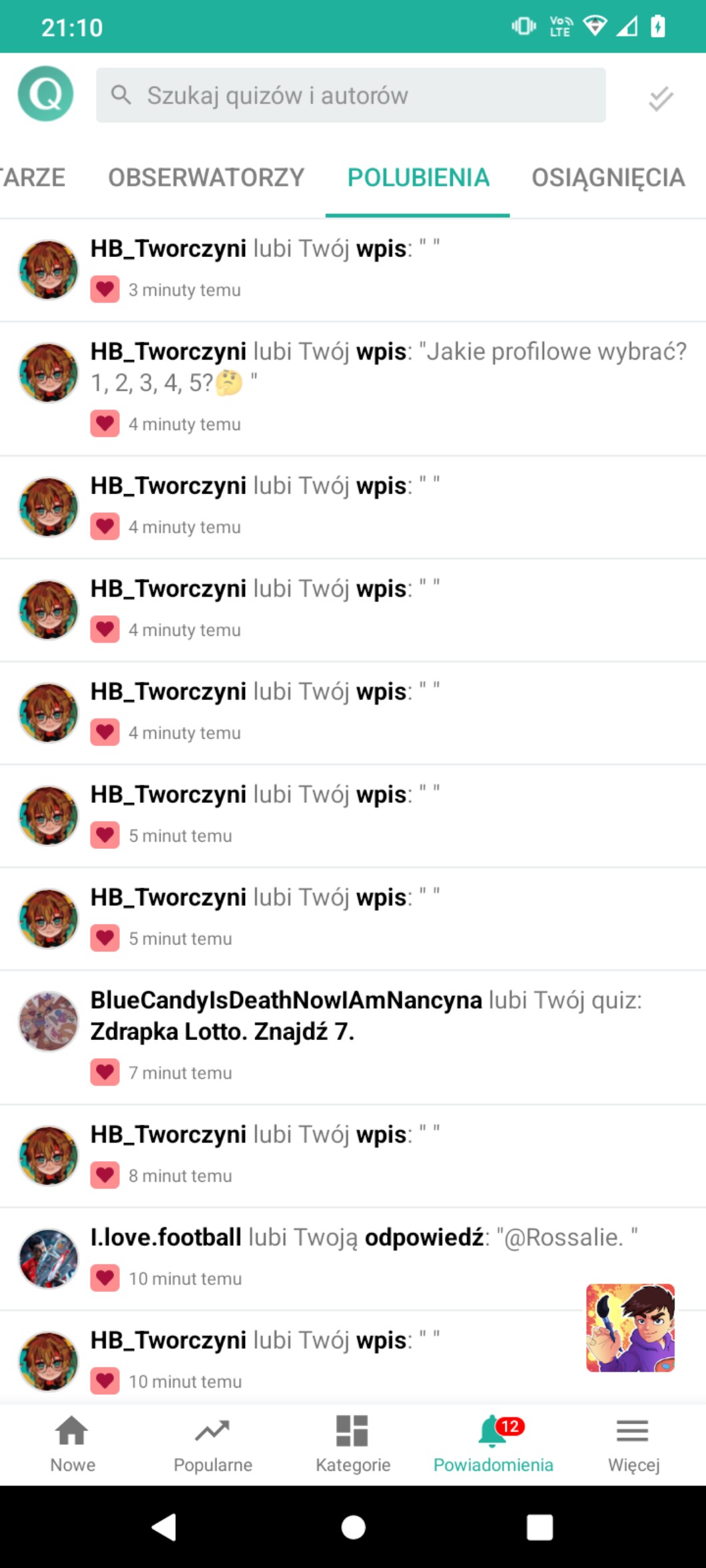Viewport: 706px width, 1568px height.
Task: Select the Polubienia tab
Action: point(418,178)
